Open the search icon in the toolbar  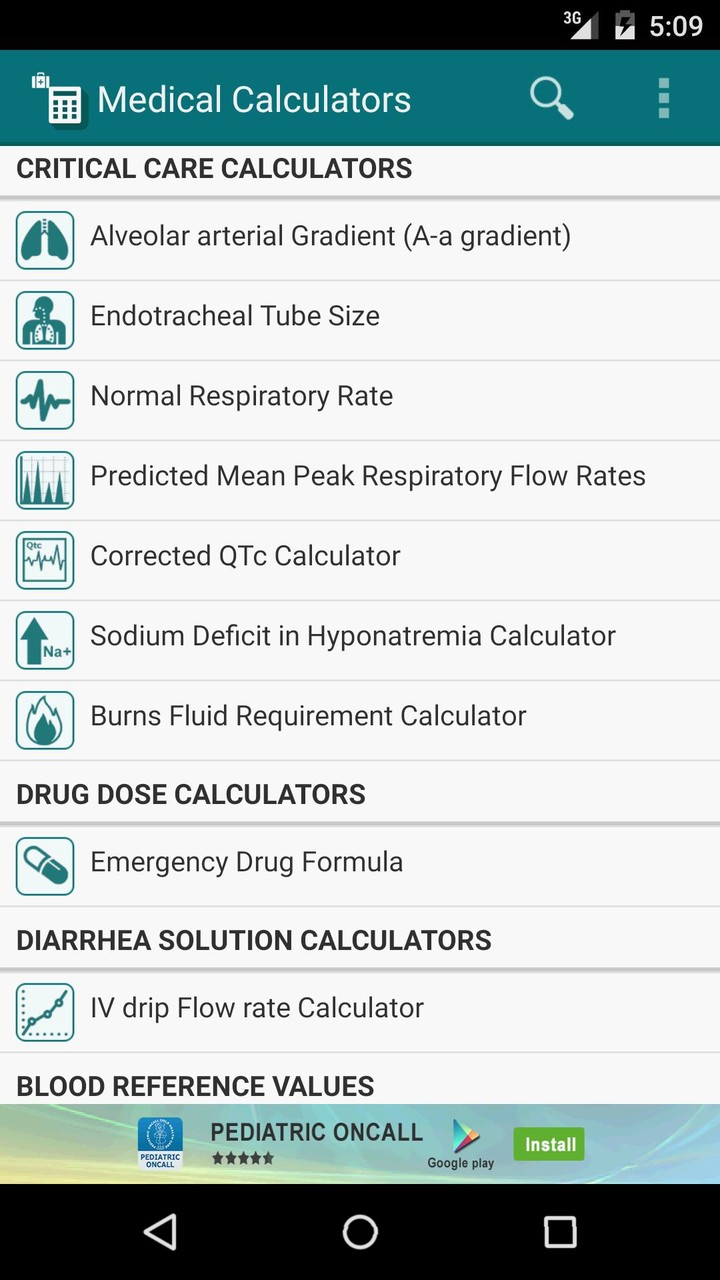click(x=550, y=98)
